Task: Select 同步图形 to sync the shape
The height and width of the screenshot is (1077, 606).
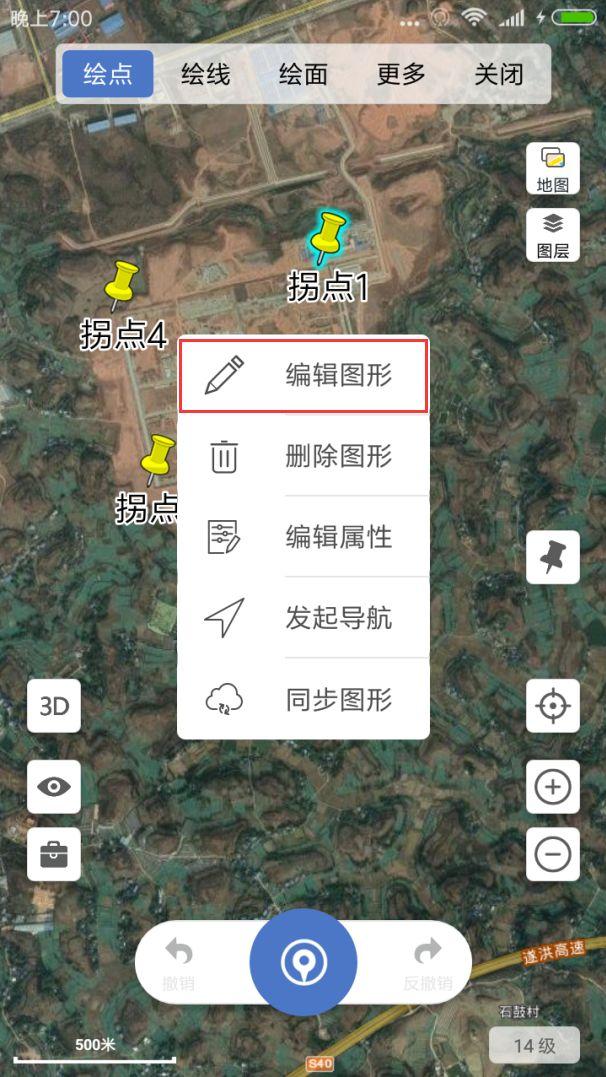Action: click(304, 699)
